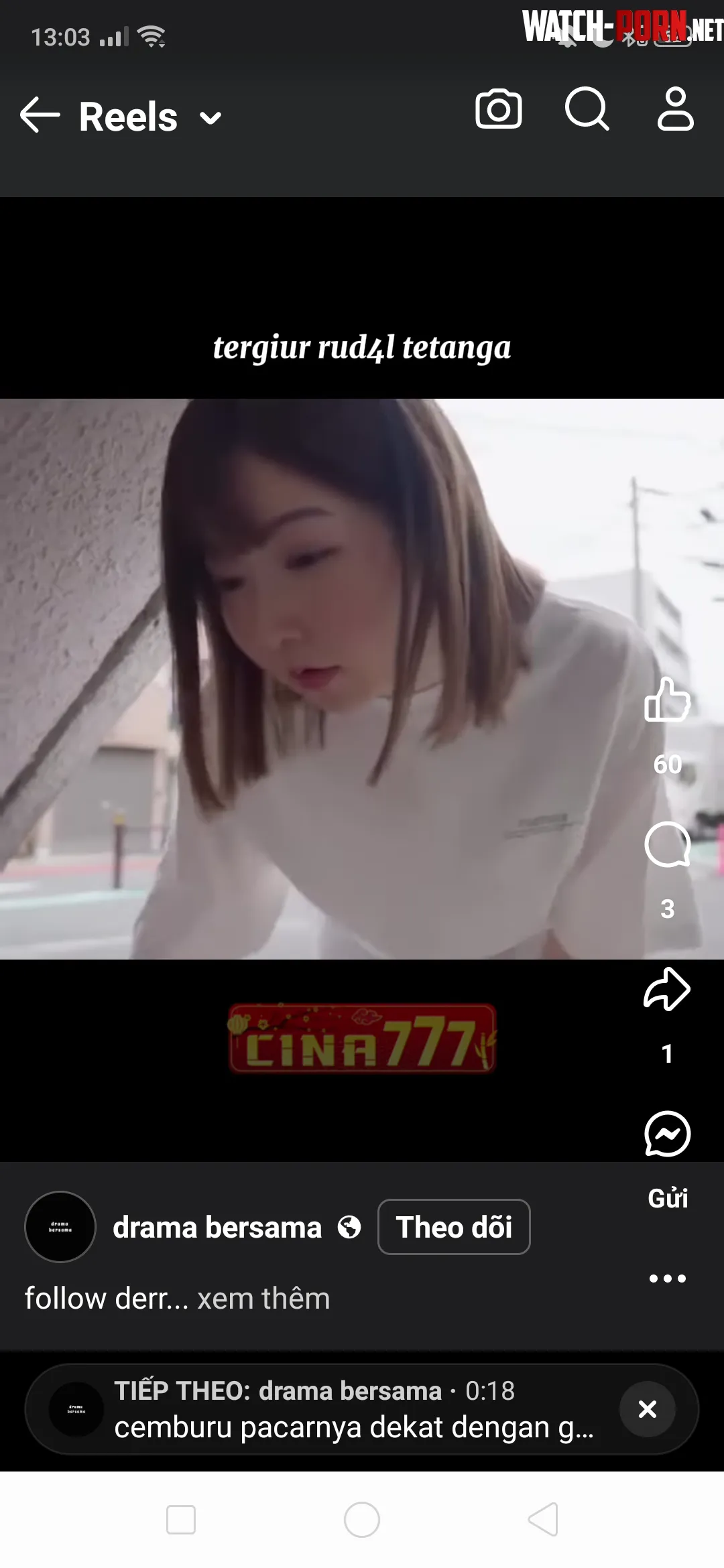Send reel via Messenger (Gửi)
The height and width of the screenshot is (1568, 724).
point(667,1134)
